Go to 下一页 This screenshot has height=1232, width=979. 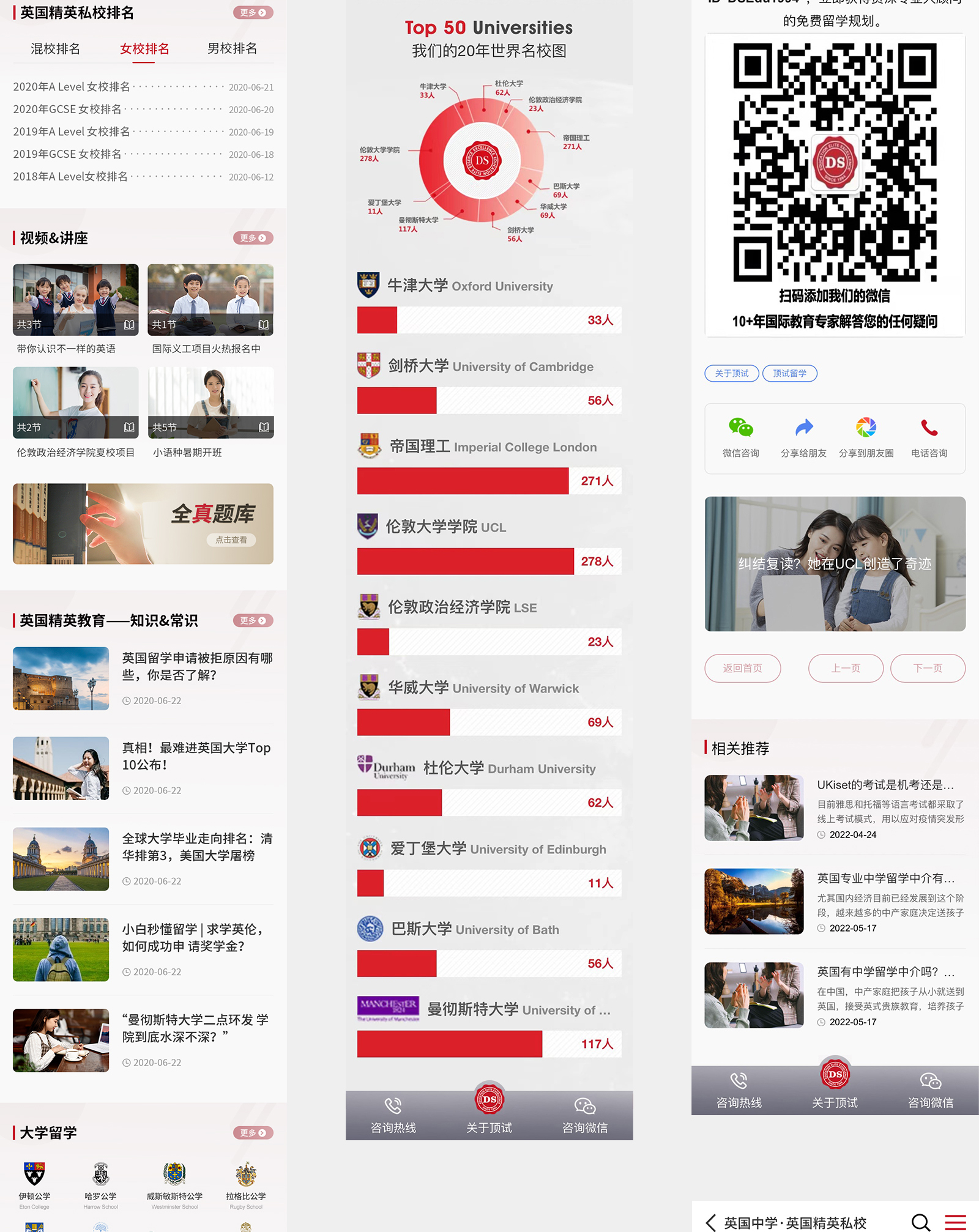(928, 668)
